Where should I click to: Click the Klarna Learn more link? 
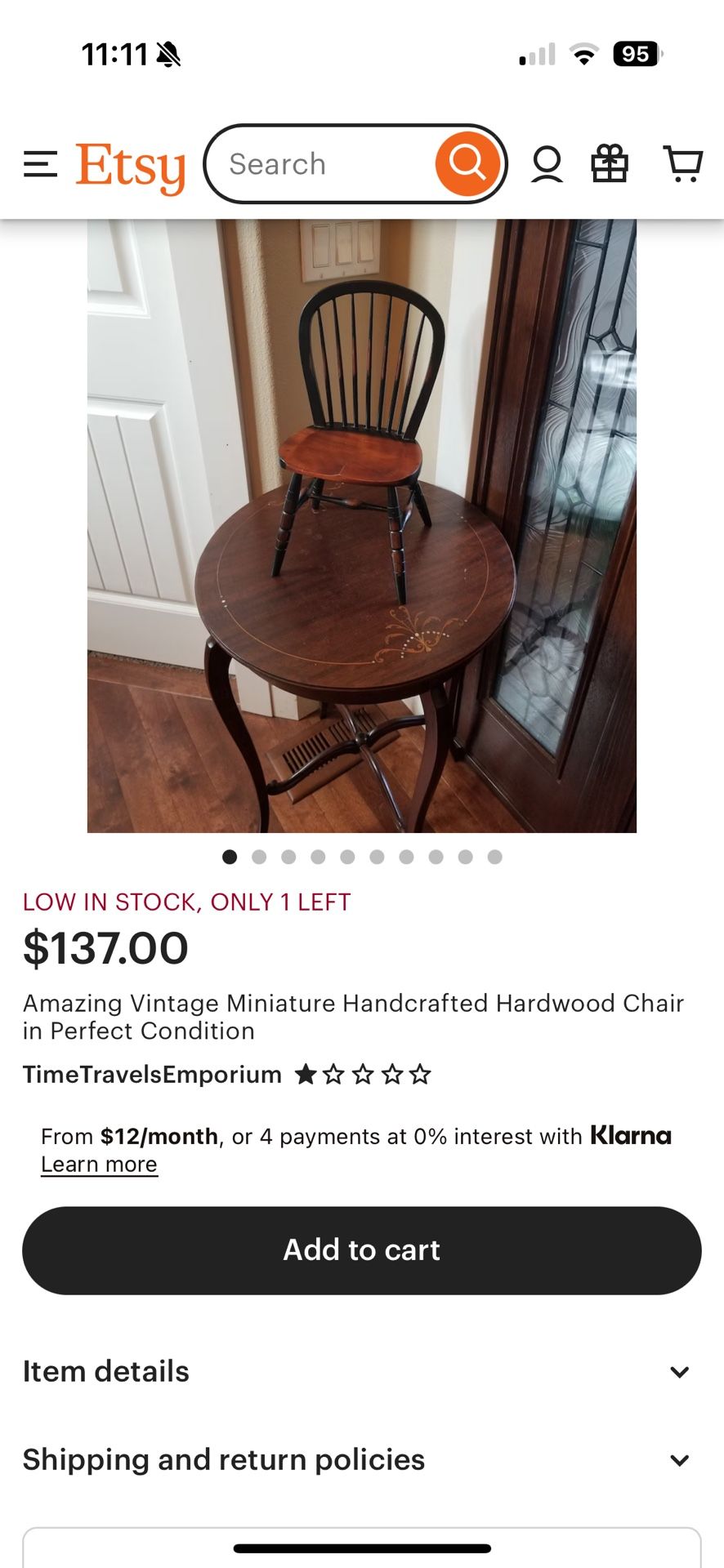click(97, 1163)
